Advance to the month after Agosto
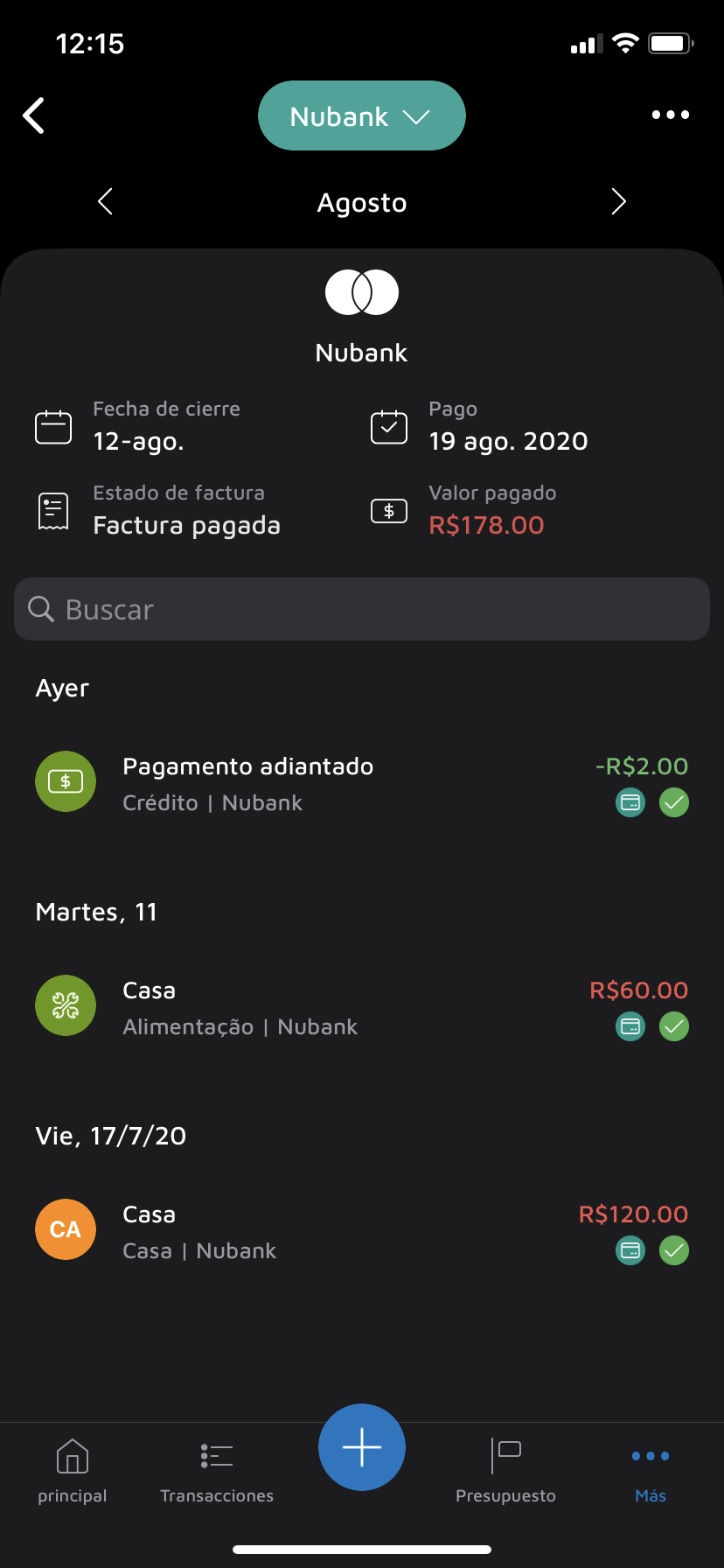The width and height of the screenshot is (724, 1568). [618, 202]
